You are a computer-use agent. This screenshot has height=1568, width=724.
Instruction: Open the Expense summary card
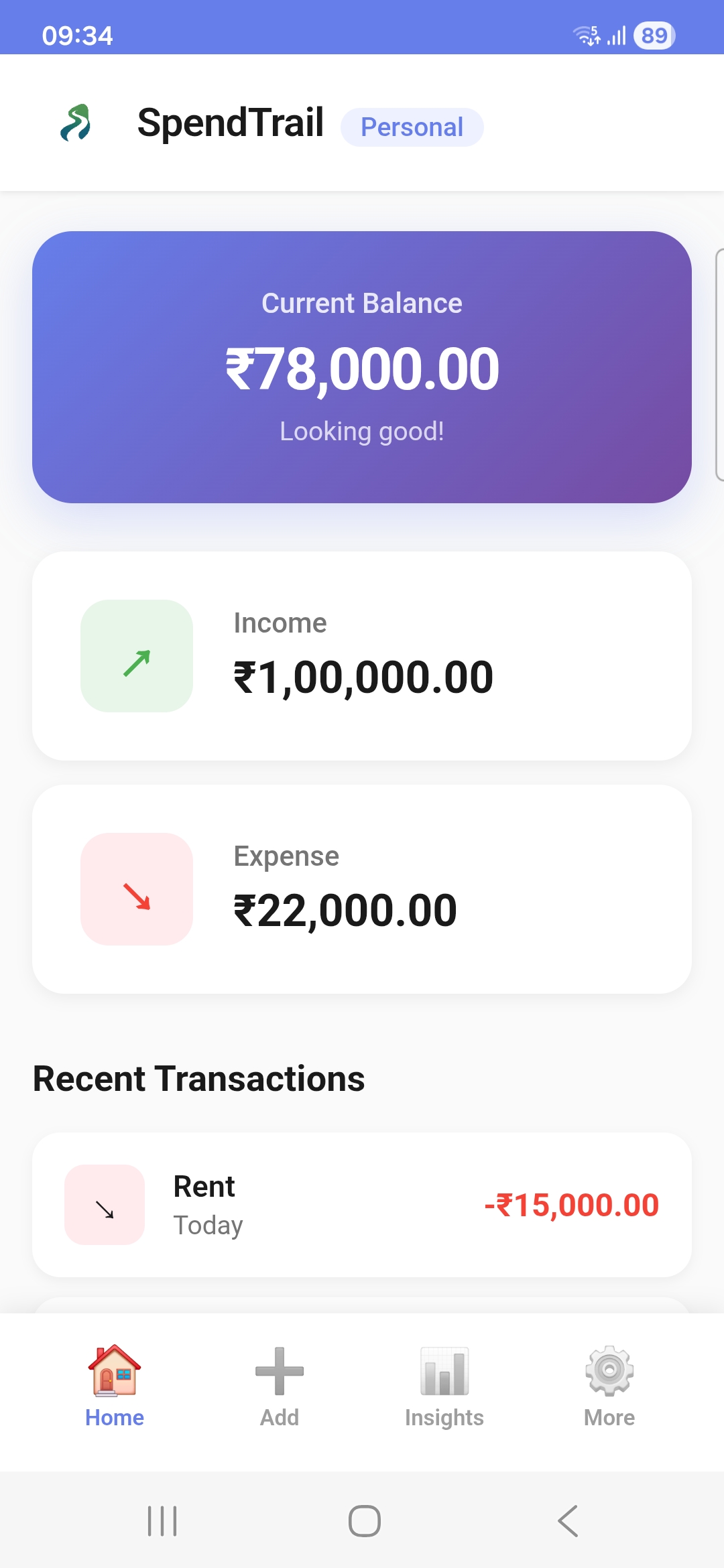pyautogui.click(x=362, y=889)
